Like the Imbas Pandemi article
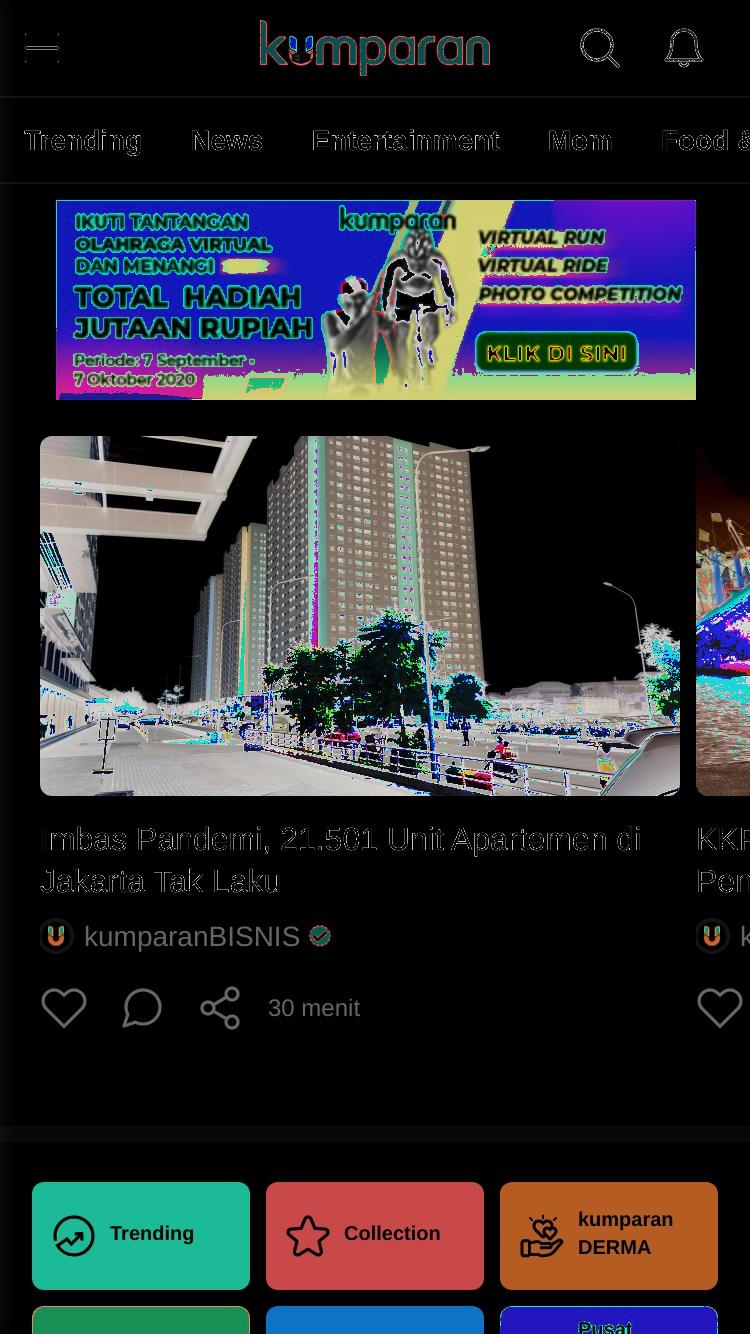Screen dimensions: 750x1334 [64, 1007]
